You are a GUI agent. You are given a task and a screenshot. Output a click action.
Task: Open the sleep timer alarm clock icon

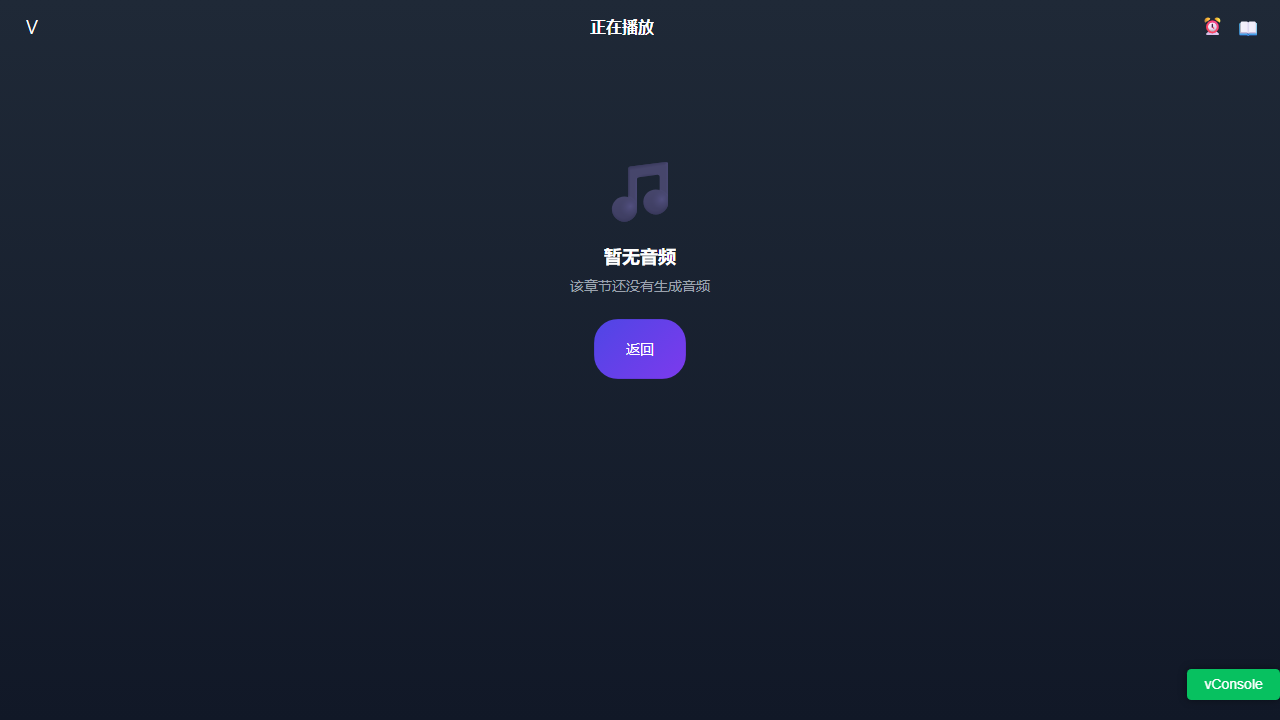point(1212,27)
